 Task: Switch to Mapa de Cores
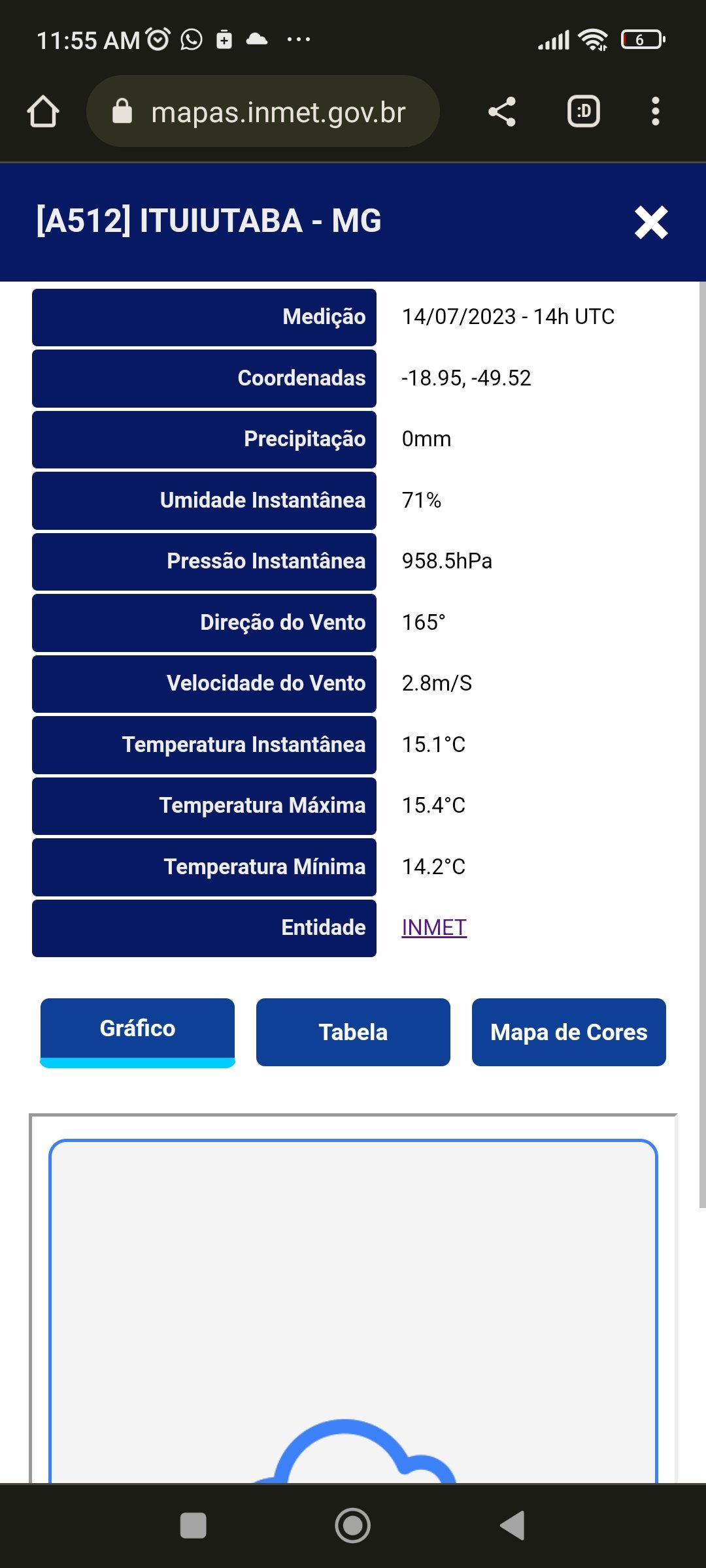[x=569, y=1032]
